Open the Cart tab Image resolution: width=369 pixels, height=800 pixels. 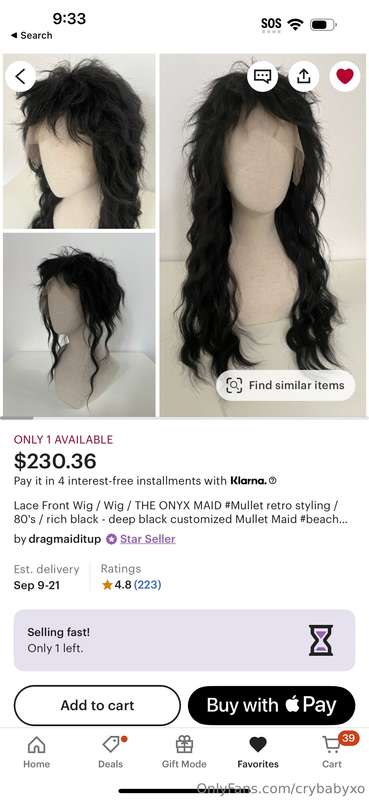pyautogui.click(x=332, y=752)
